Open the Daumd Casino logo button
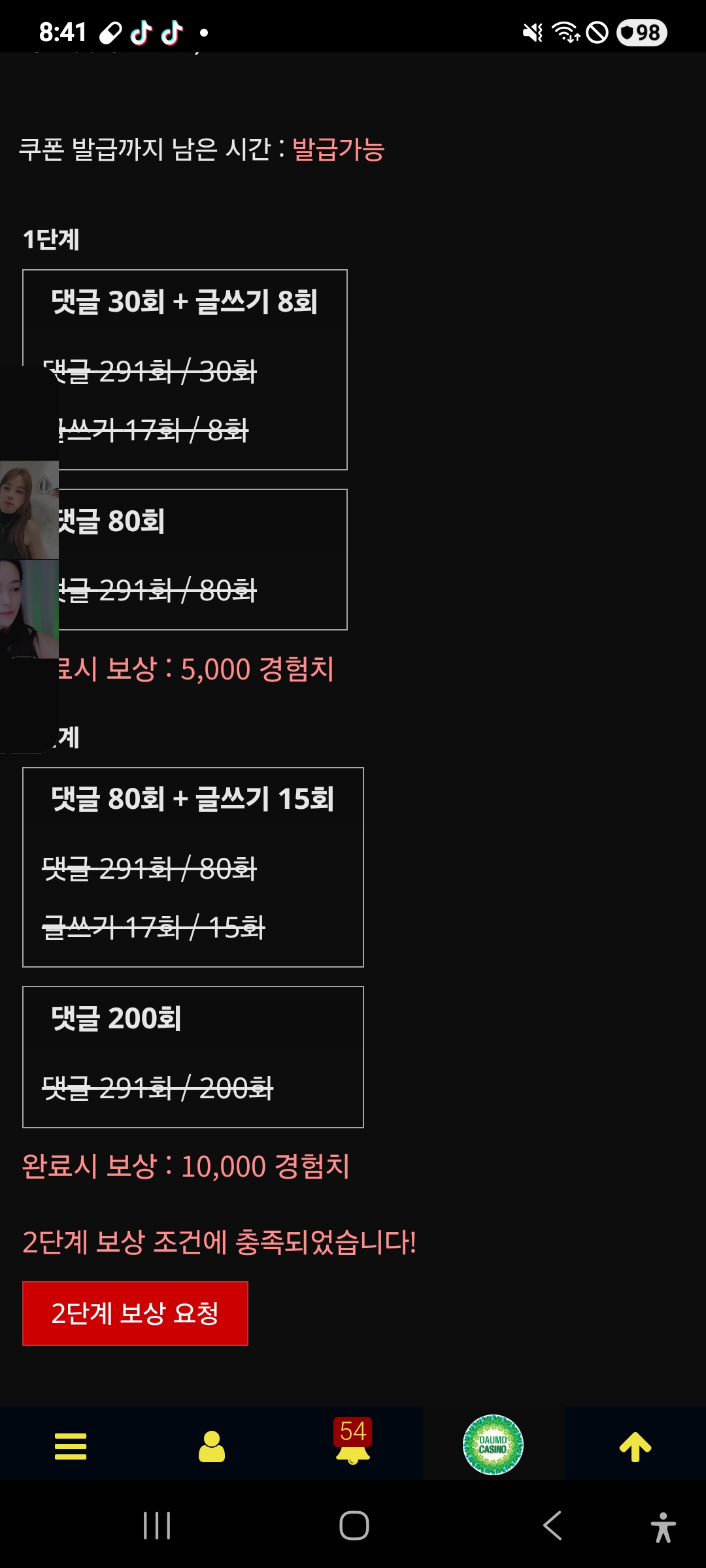The height and width of the screenshot is (1568, 706). click(493, 1445)
